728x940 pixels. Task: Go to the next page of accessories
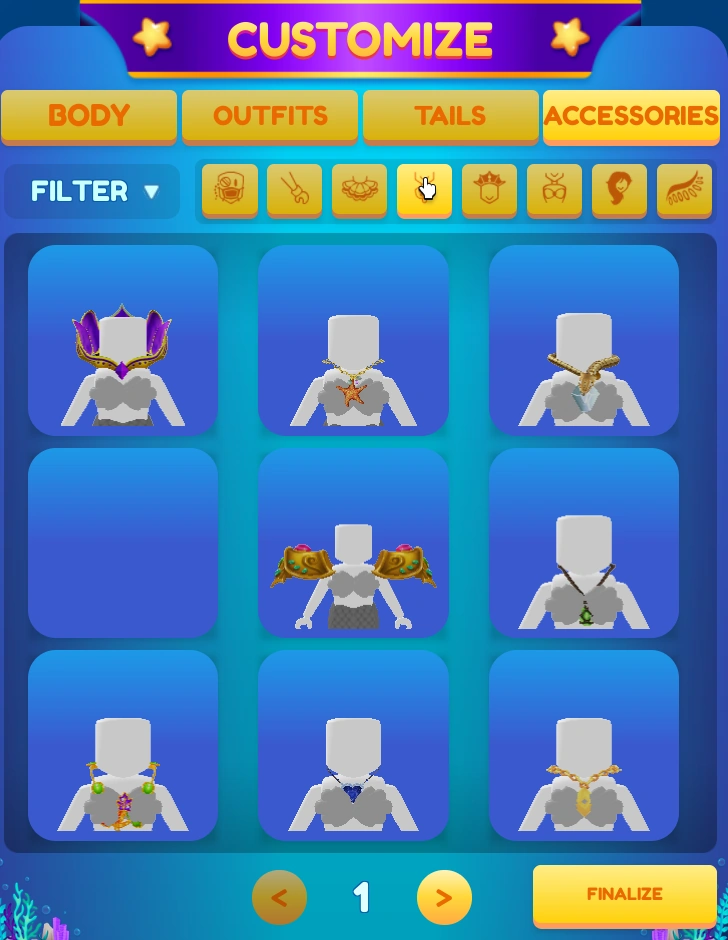444,897
